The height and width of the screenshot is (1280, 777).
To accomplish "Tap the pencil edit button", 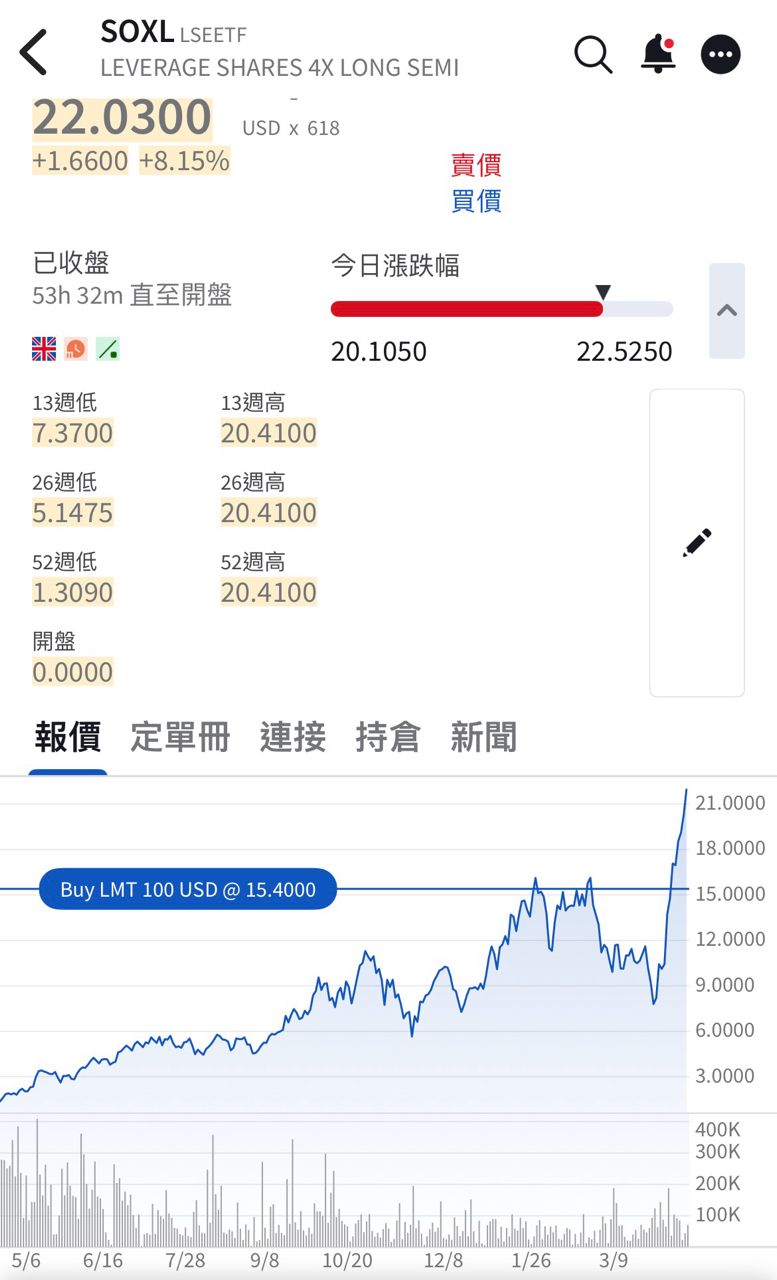I will pyautogui.click(x=697, y=542).
